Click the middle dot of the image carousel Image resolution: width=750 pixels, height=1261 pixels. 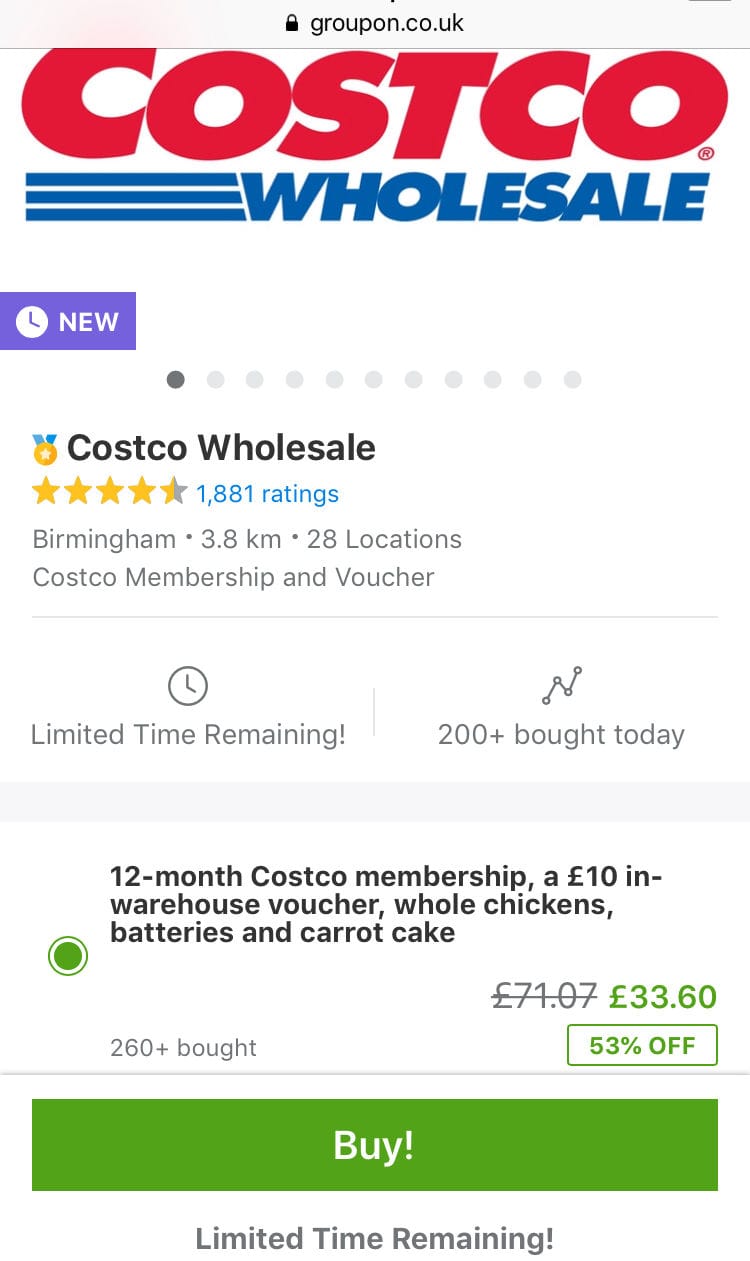click(374, 379)
